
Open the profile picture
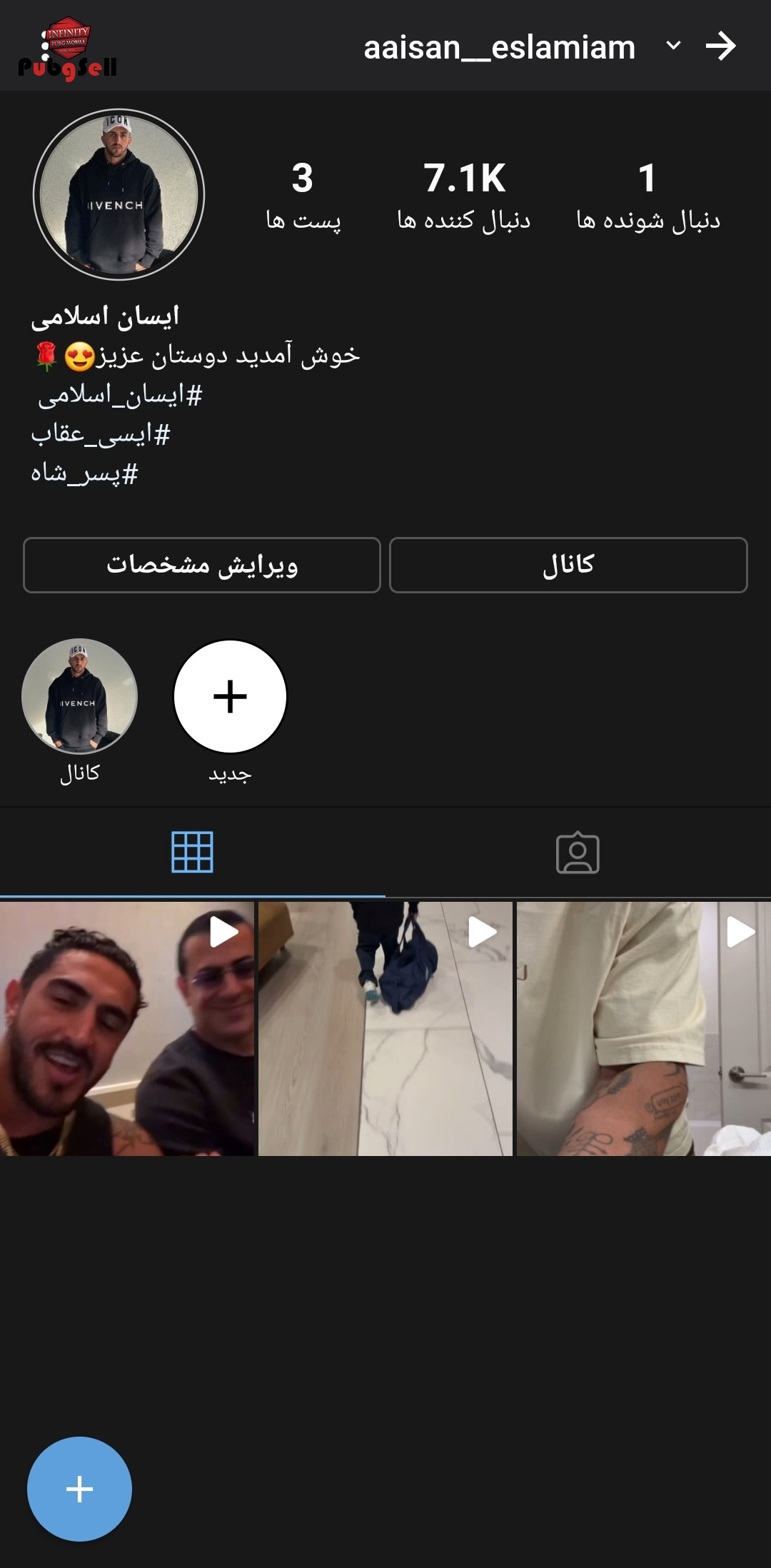[x=119, y=194]
